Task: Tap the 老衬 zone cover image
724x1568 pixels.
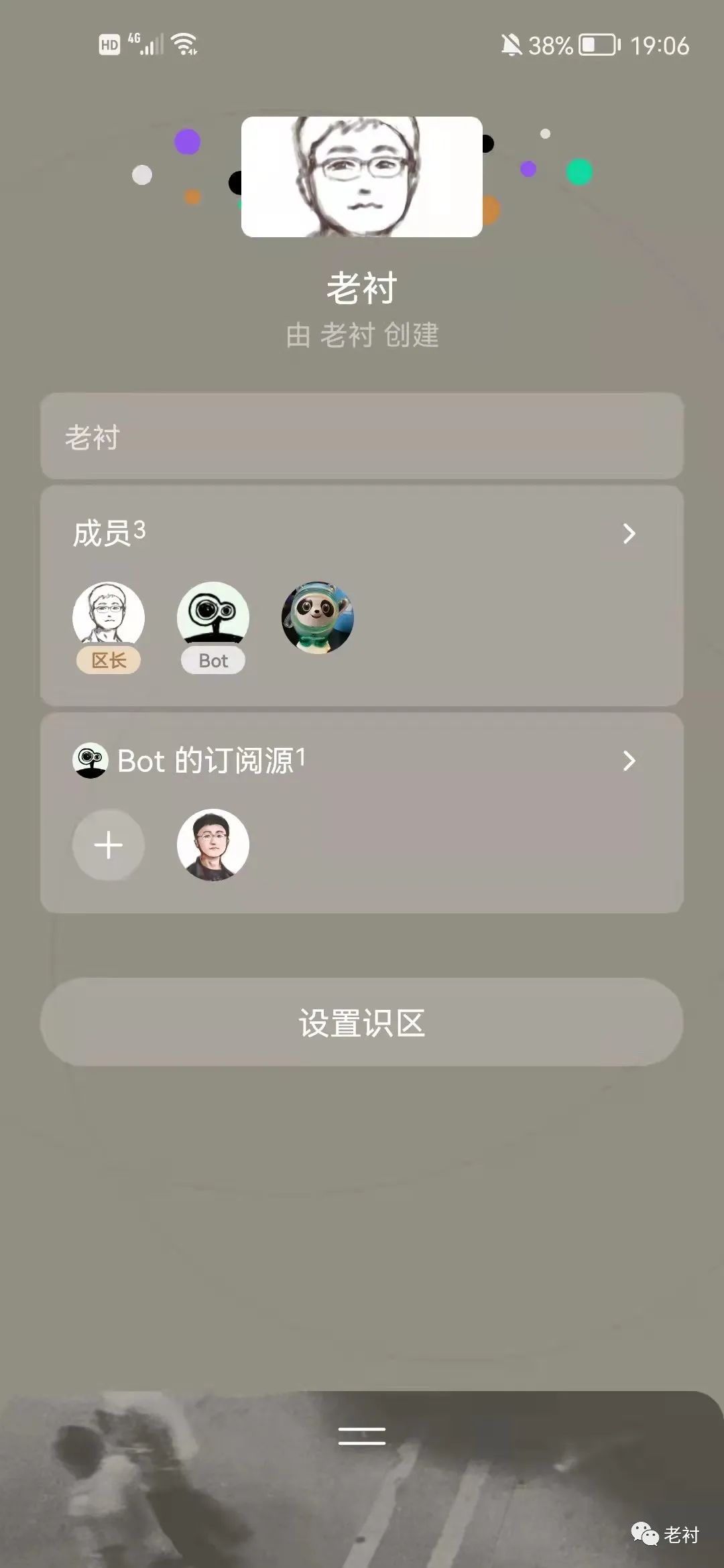Action: 361,177
